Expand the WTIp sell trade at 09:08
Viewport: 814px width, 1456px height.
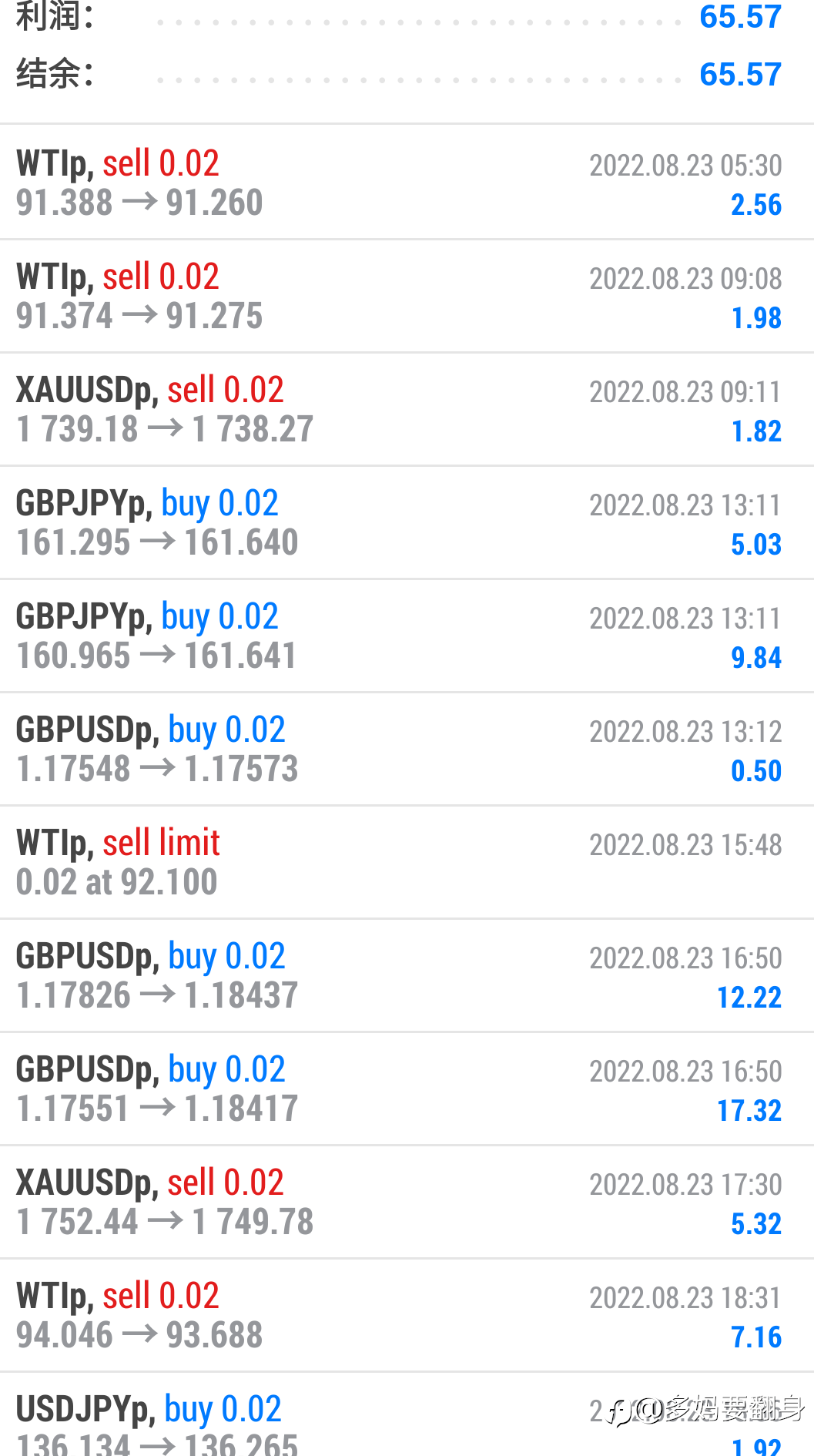[407, 296]
